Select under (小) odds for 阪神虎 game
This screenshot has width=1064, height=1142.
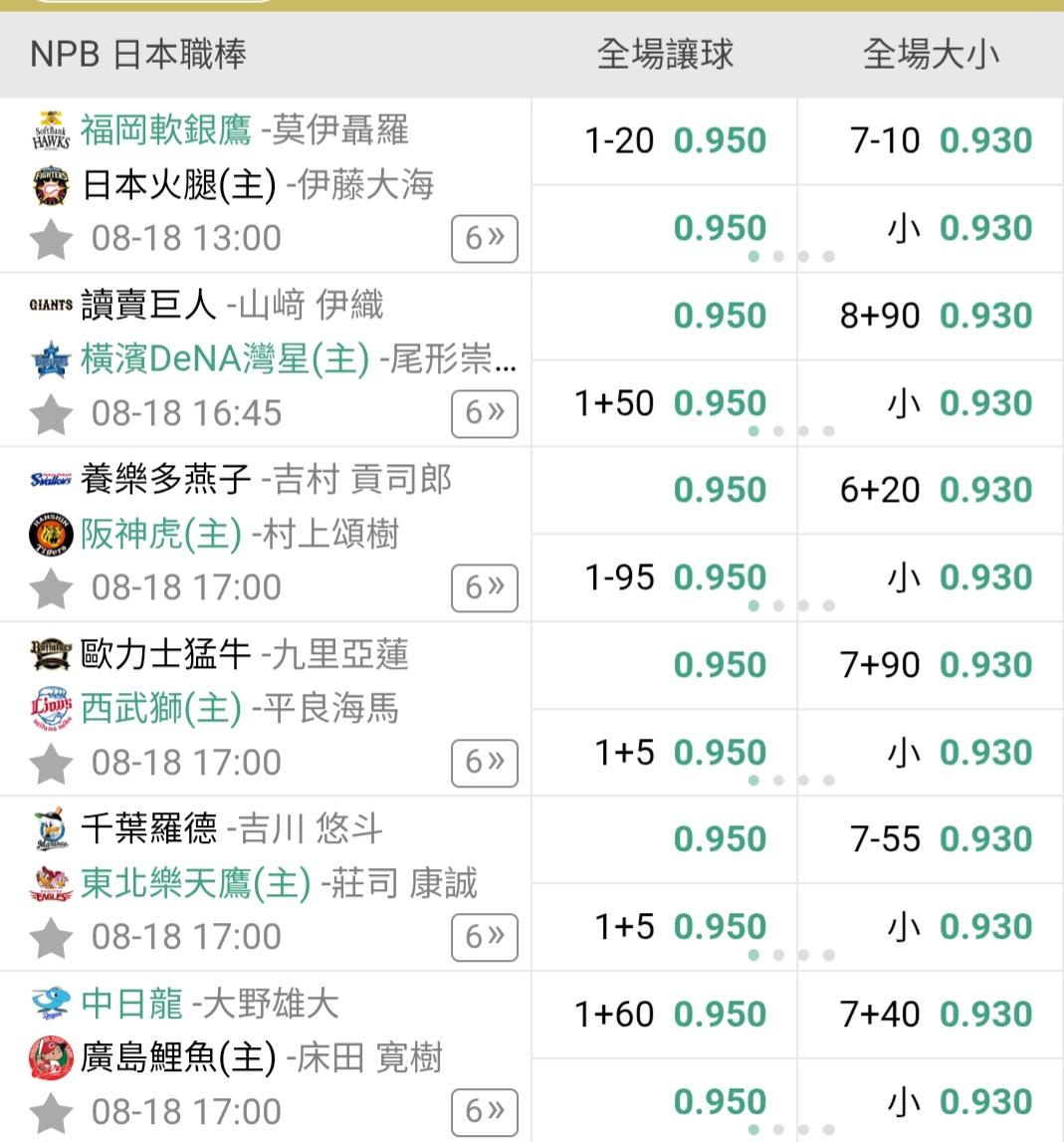[930, 577]
